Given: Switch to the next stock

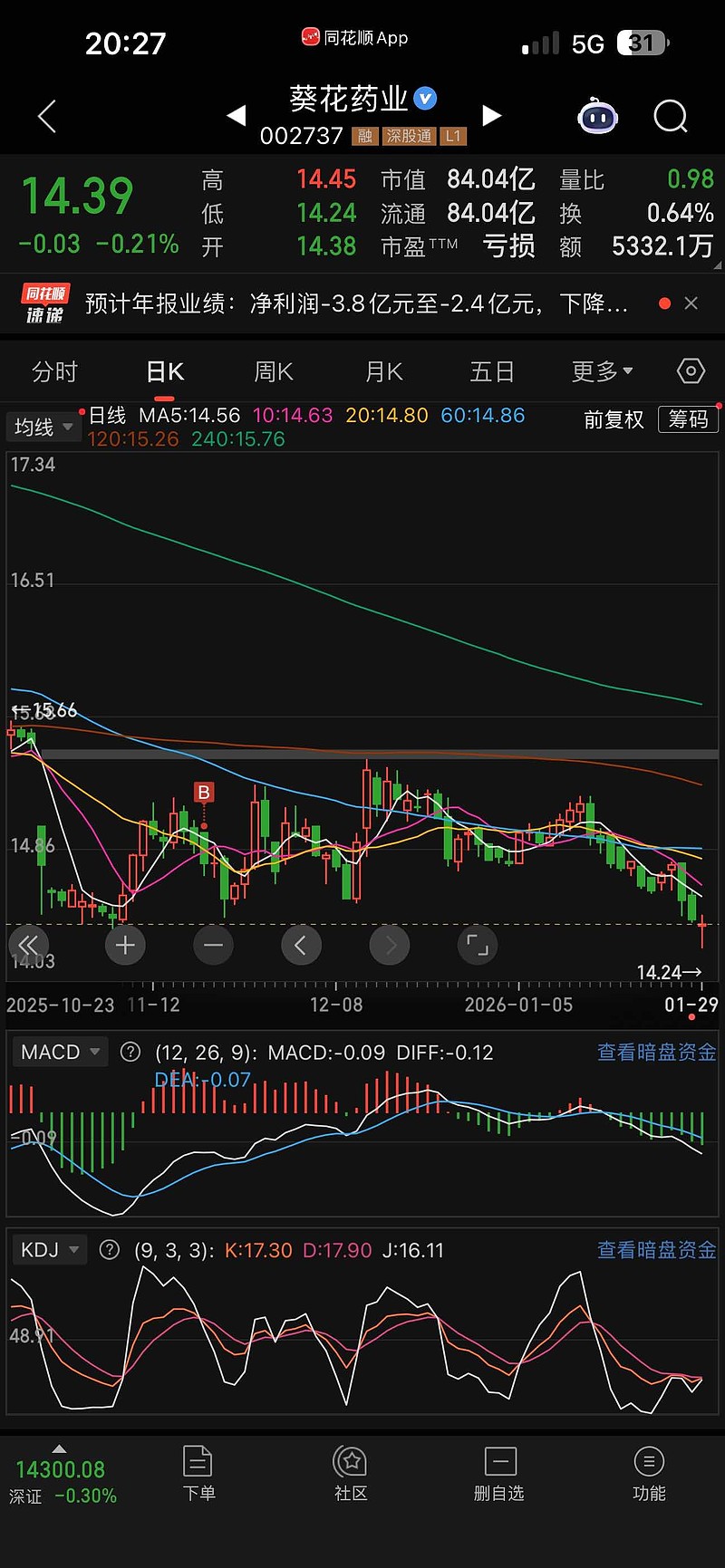Looking at the screenshot, I should coord(491,116).
